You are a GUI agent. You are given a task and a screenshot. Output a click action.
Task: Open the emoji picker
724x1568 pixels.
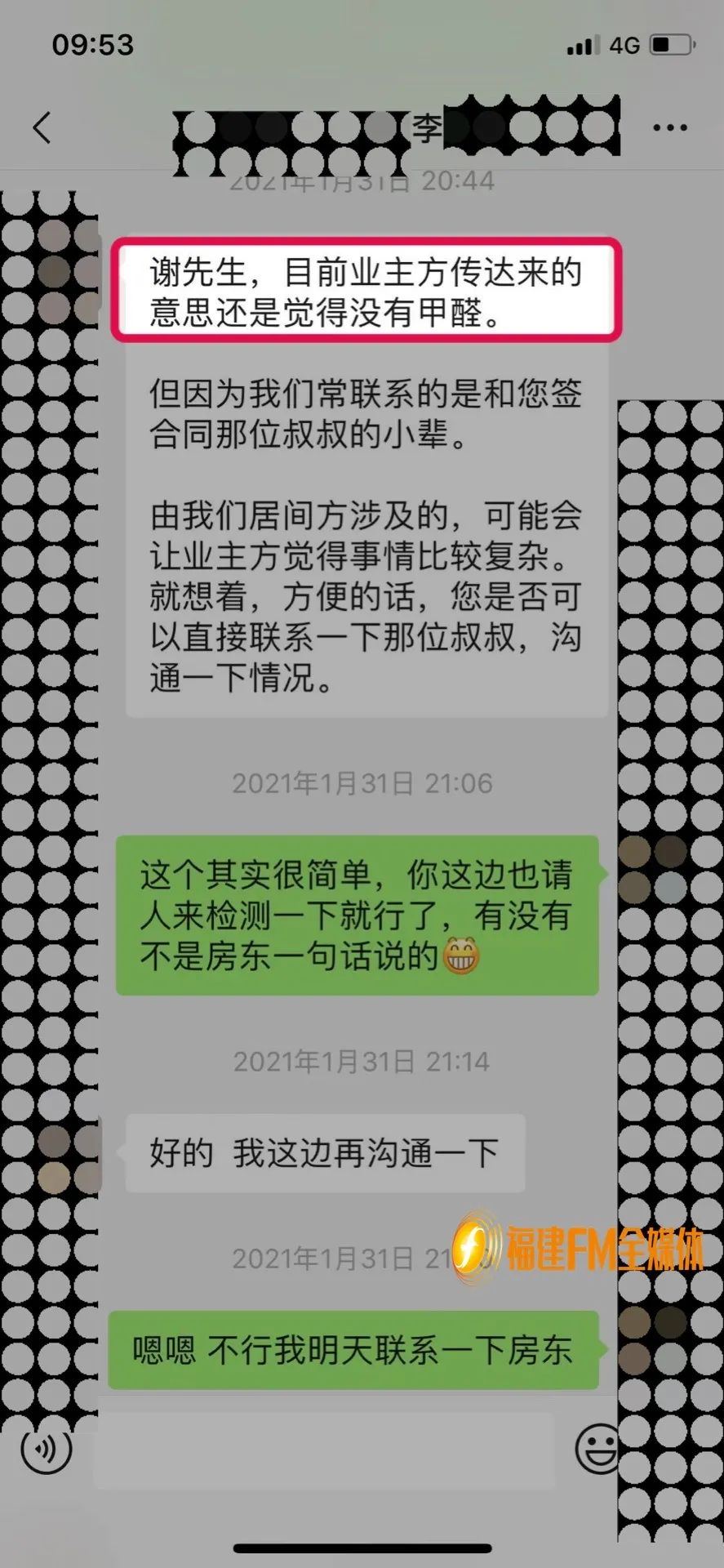pos(598,1449)
